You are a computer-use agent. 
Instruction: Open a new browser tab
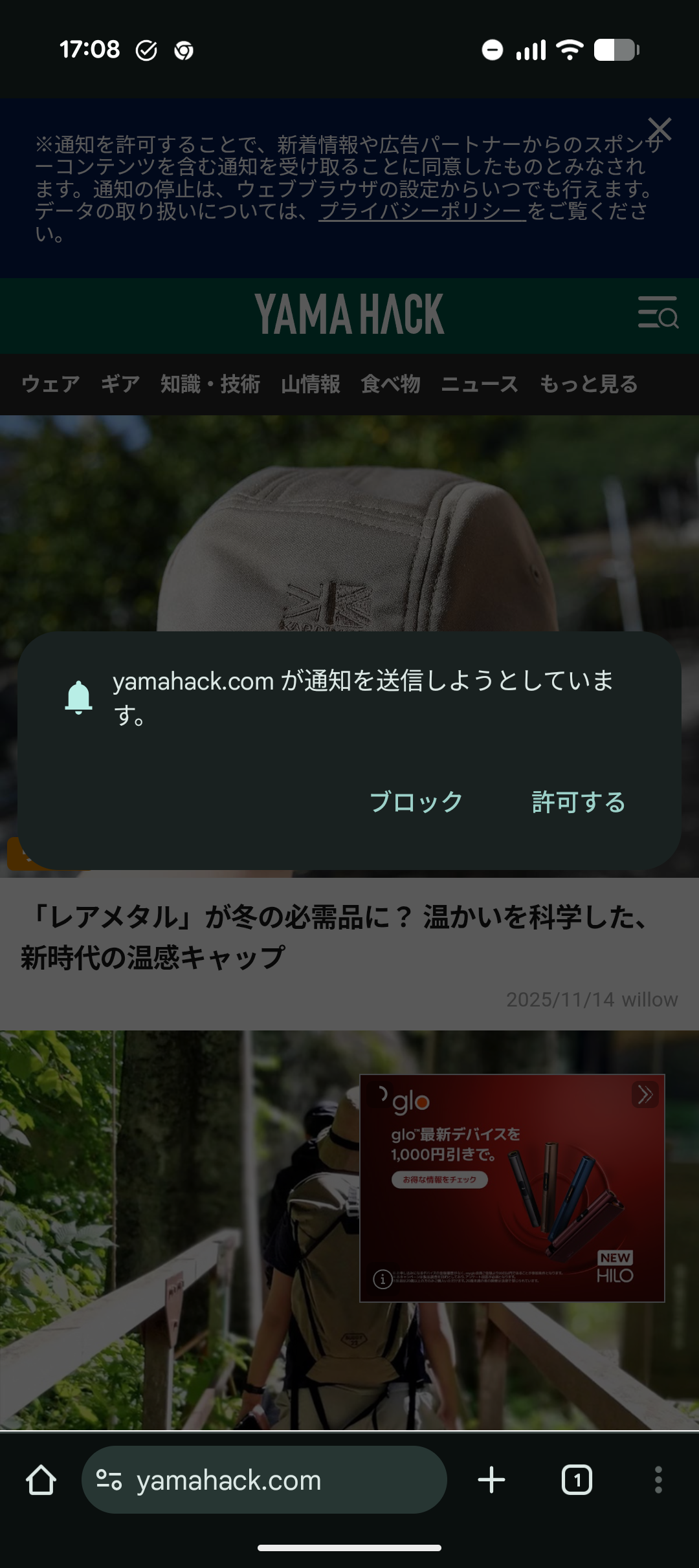coord(491,1480)
